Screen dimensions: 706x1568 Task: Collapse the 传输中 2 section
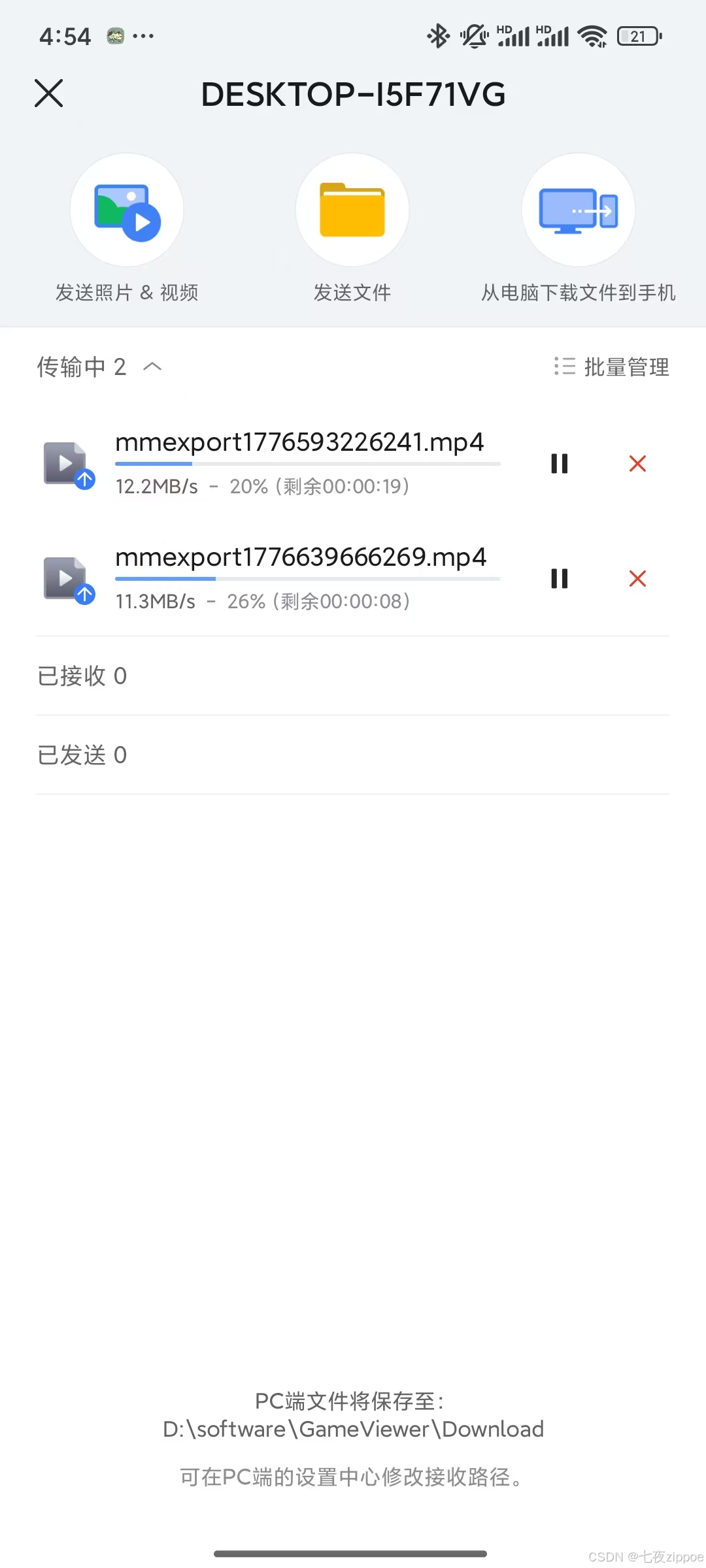pos(152,367)
